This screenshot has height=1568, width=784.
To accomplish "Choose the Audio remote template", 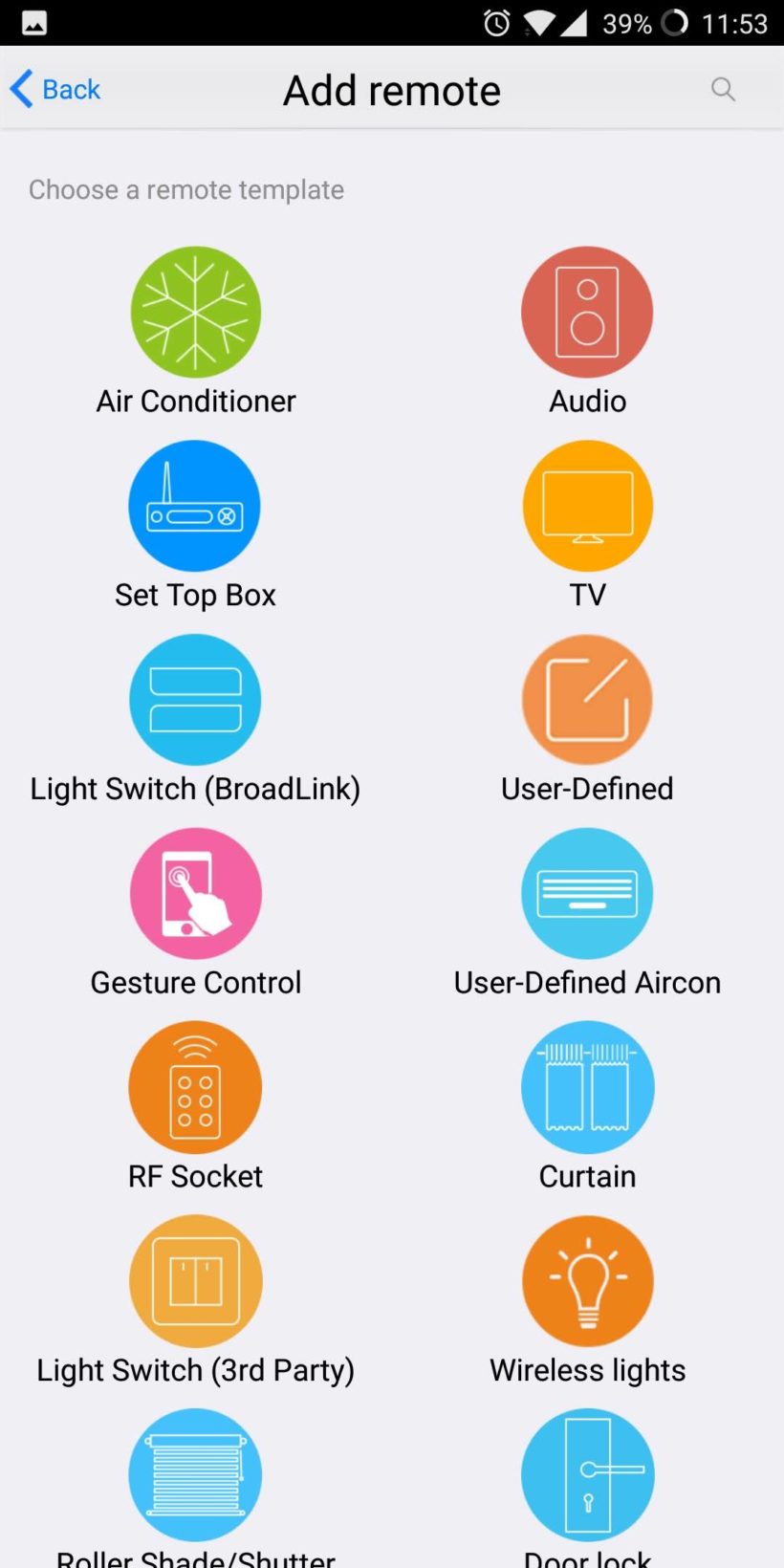I will coord(587,313).
